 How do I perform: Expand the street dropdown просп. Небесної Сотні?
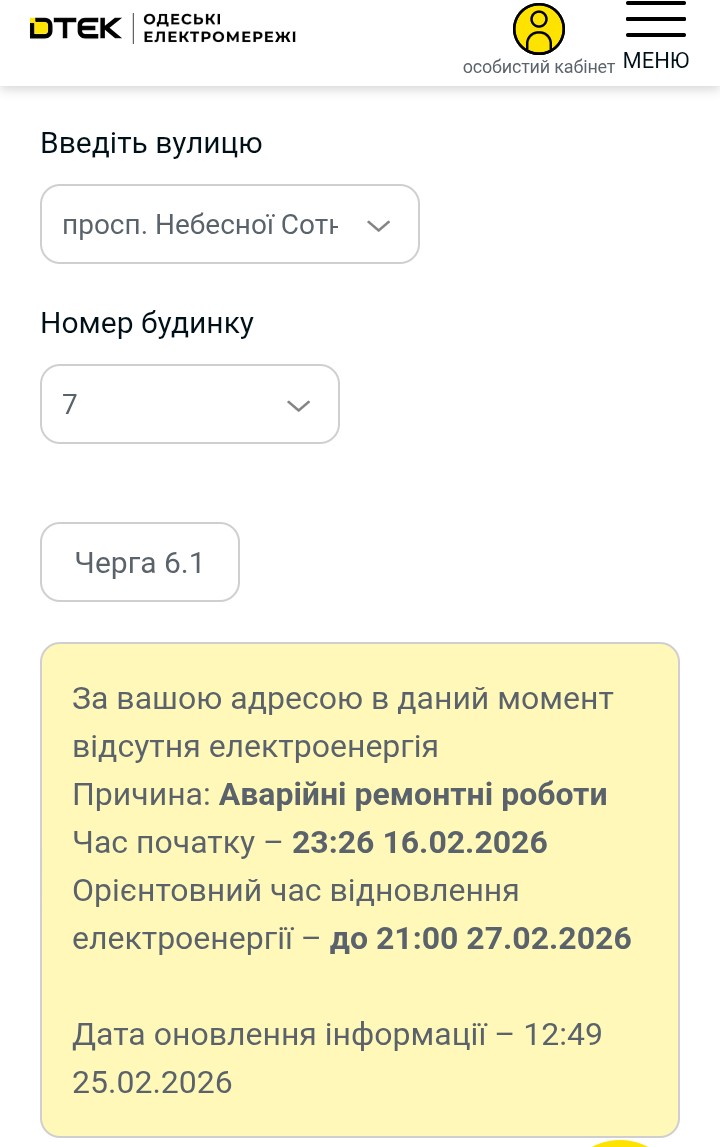[x=229, y=224]
